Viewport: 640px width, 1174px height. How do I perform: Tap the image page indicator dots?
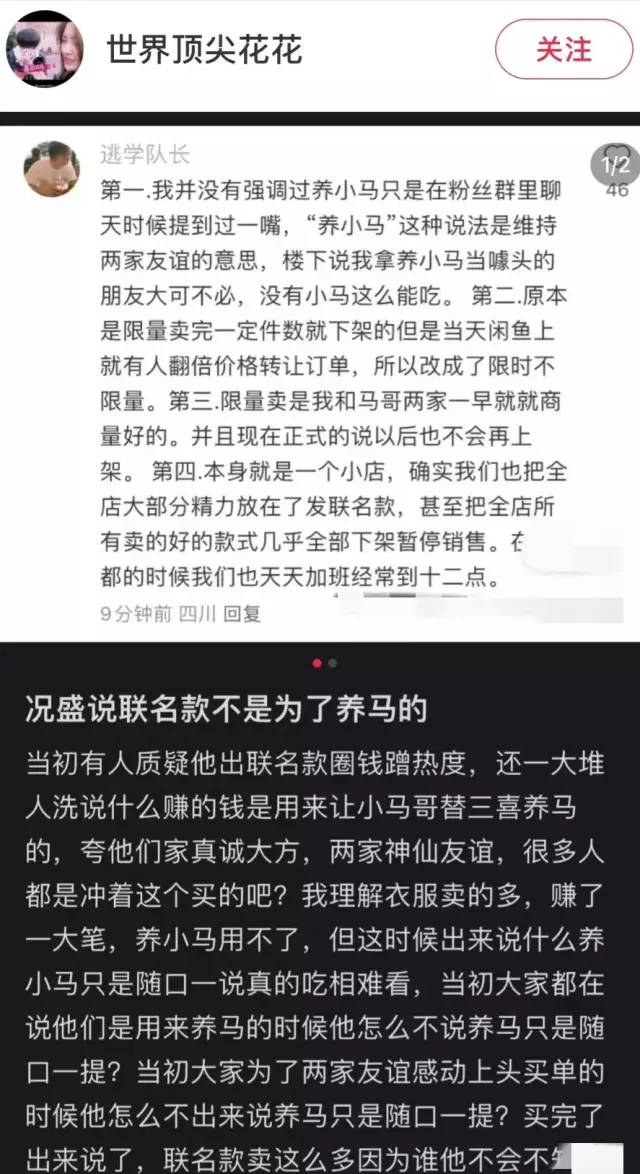(x=325, y=663)
